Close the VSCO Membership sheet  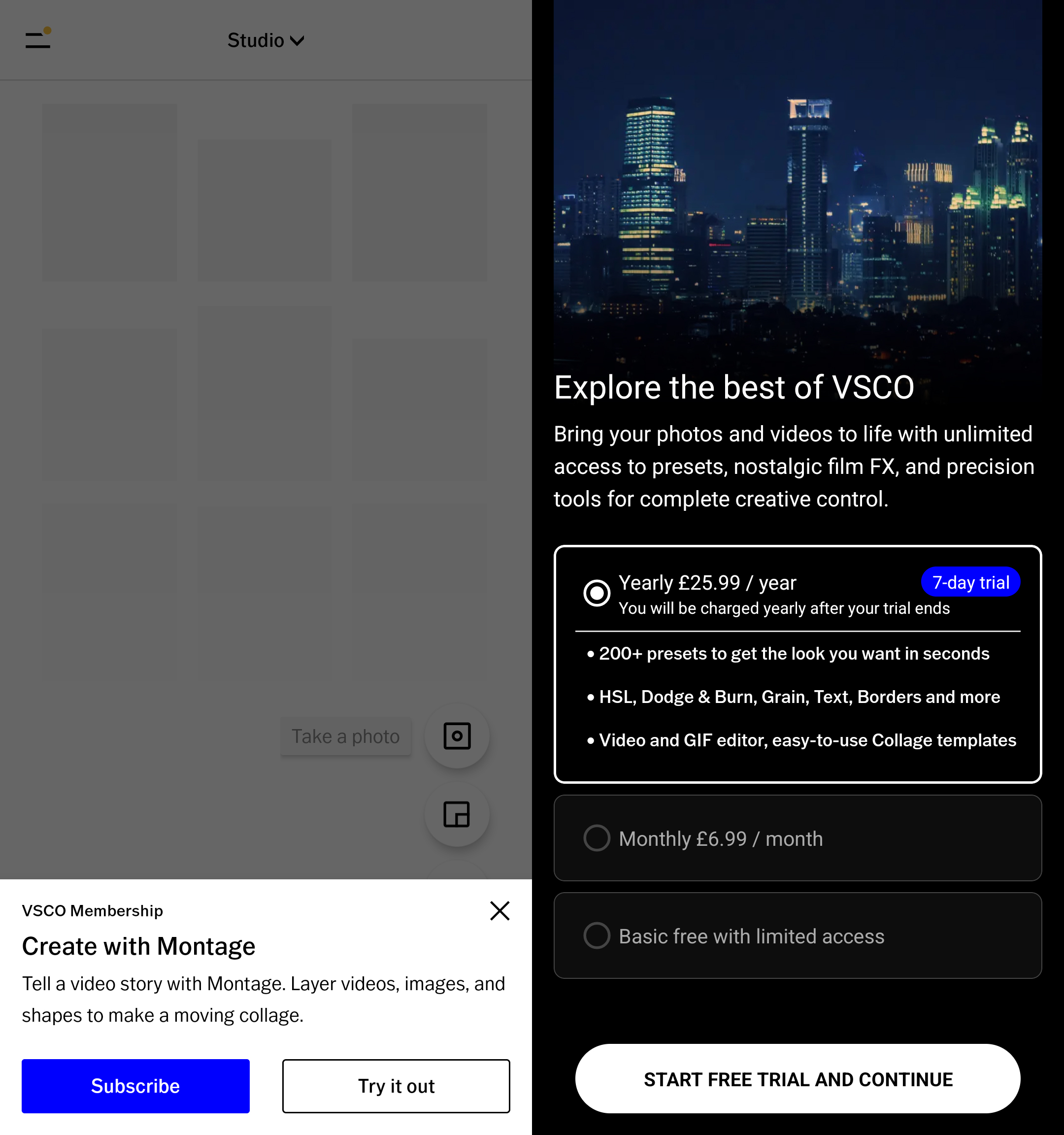(x=499, y=910)
